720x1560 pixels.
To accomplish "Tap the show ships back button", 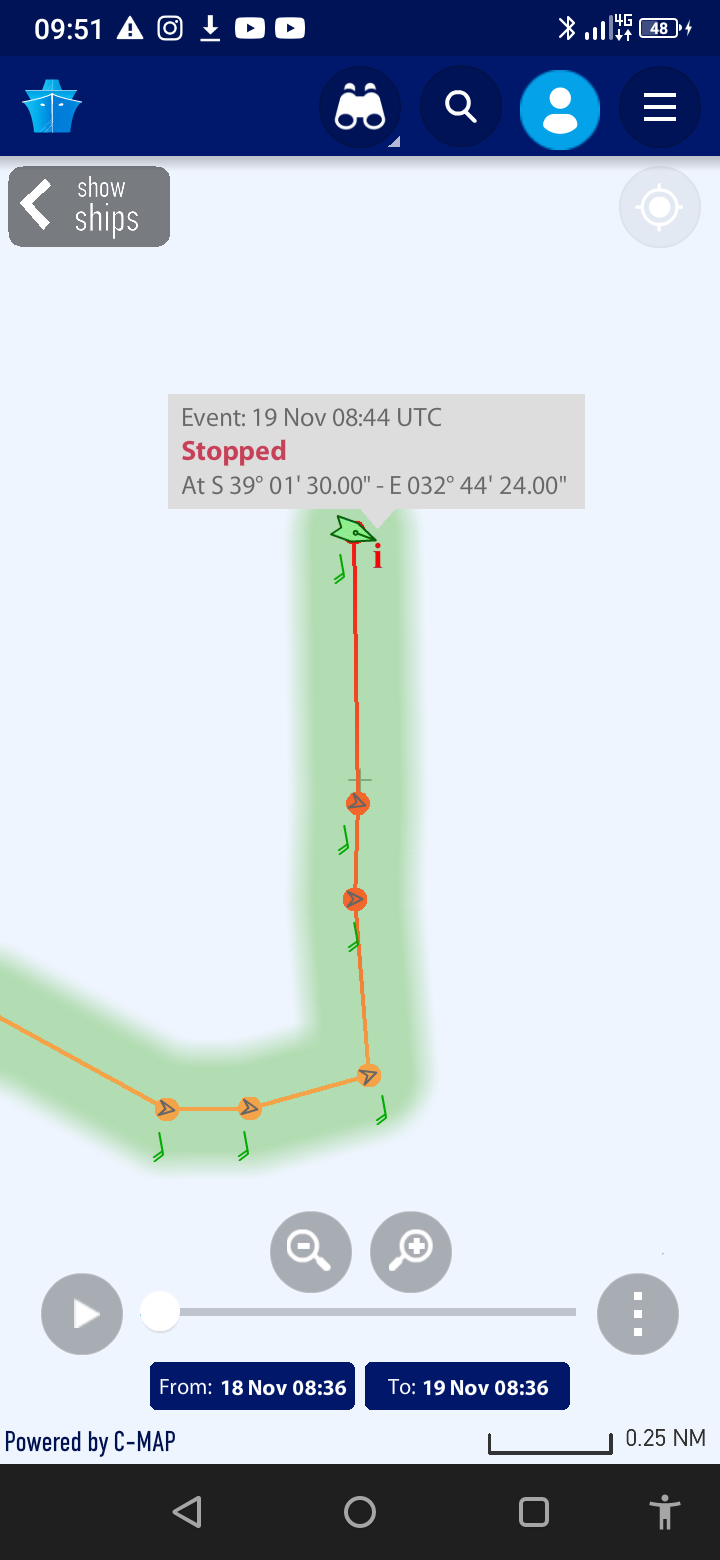I will (x=89, y=206).
